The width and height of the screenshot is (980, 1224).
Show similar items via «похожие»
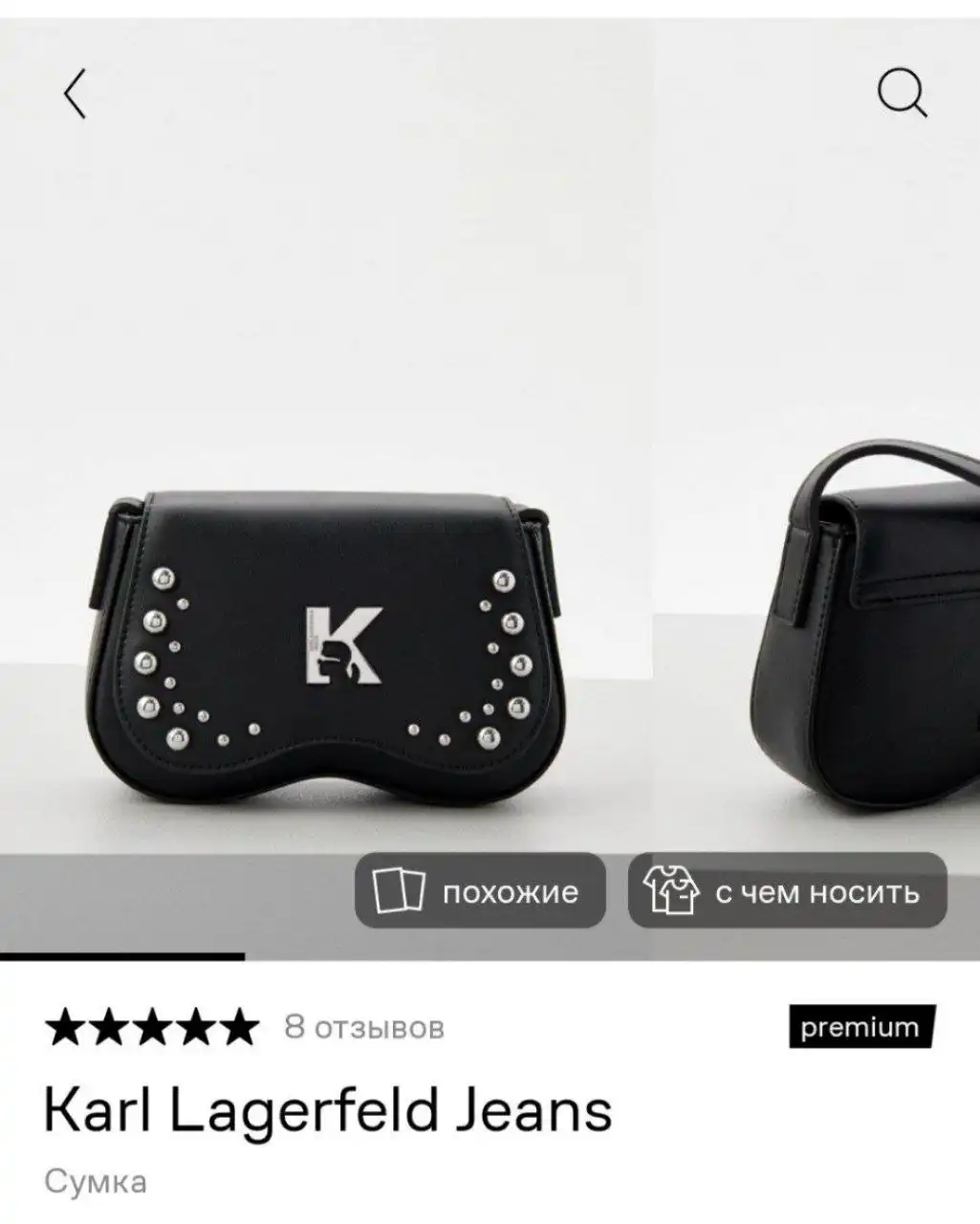(x=480, y=891)
